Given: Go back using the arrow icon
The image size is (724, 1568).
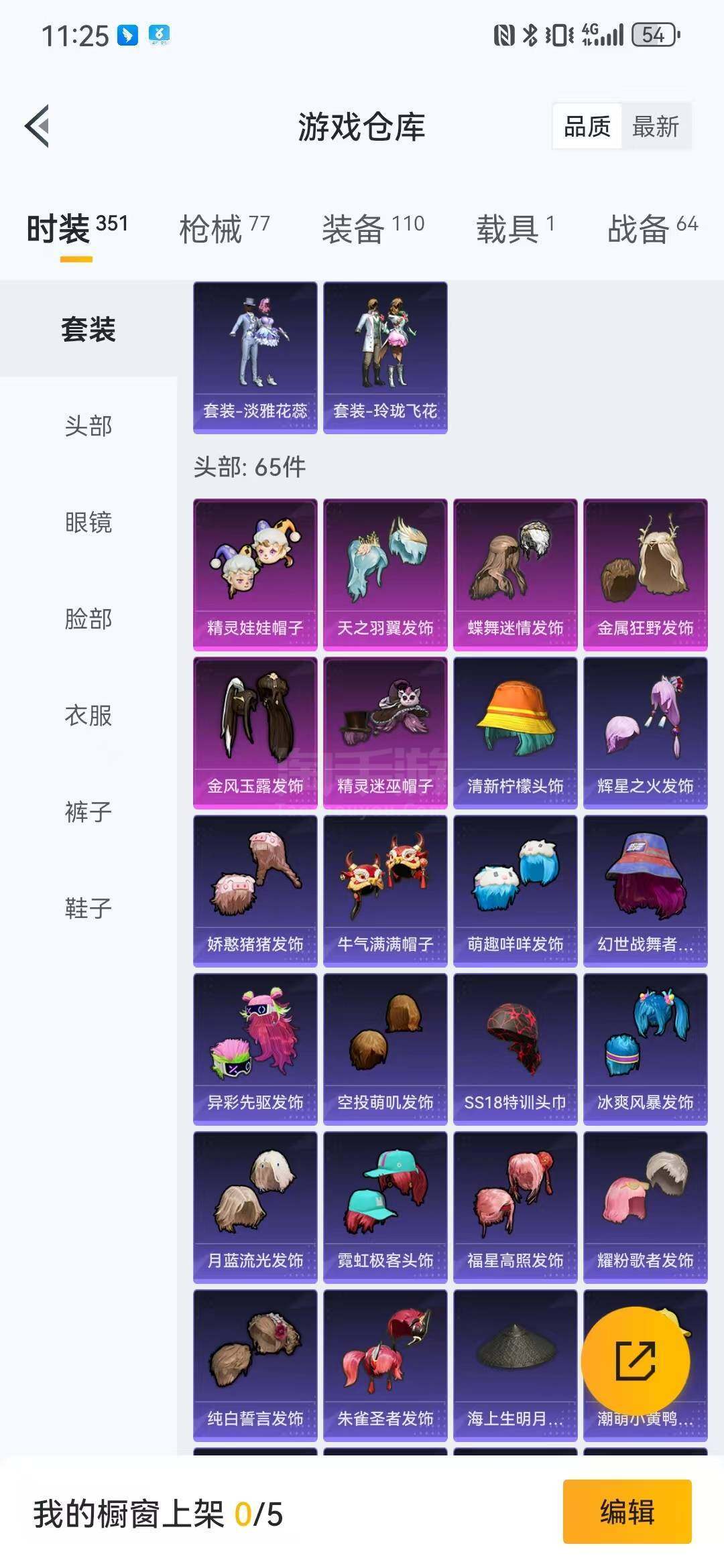Looking at the screenshot, I should 38,126.
